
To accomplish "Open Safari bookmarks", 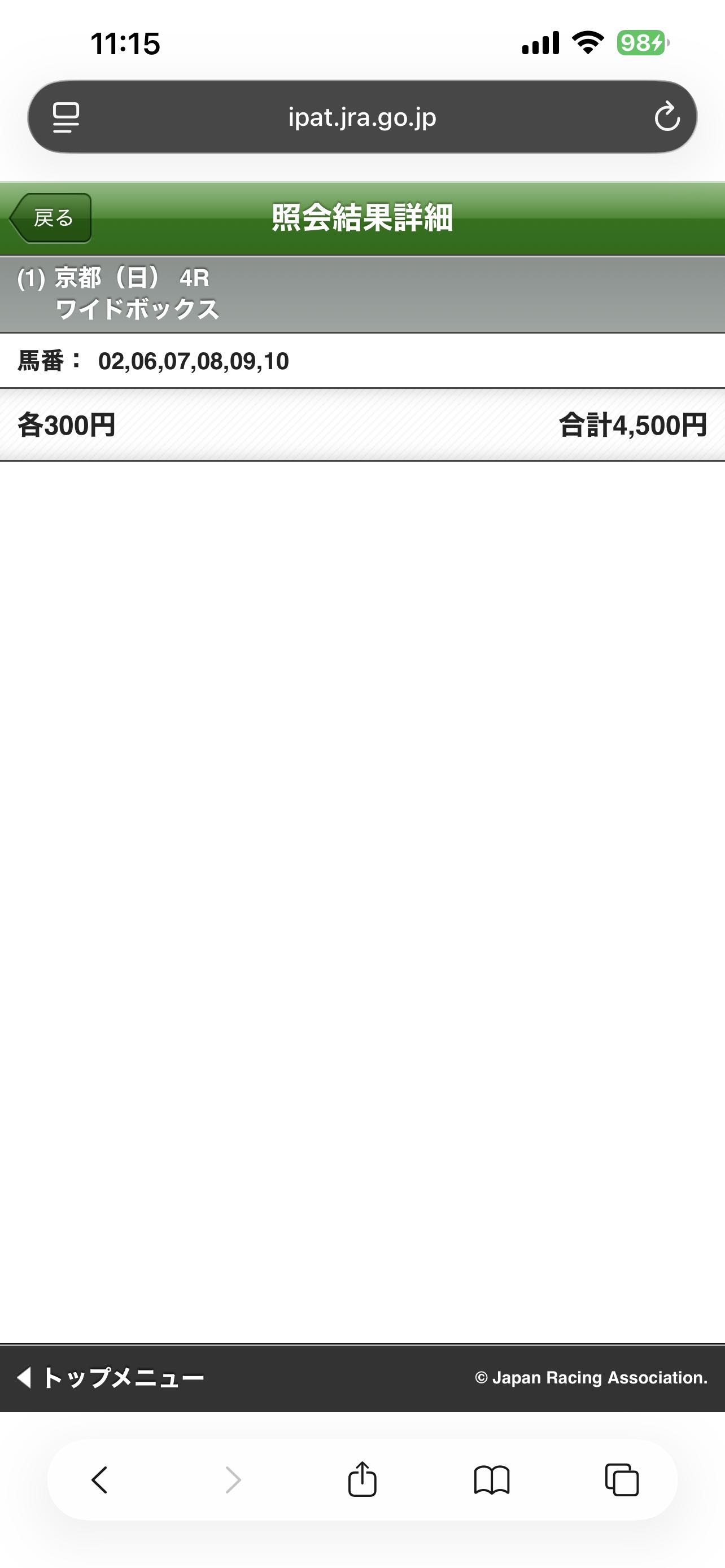I will click(492, 1480).
